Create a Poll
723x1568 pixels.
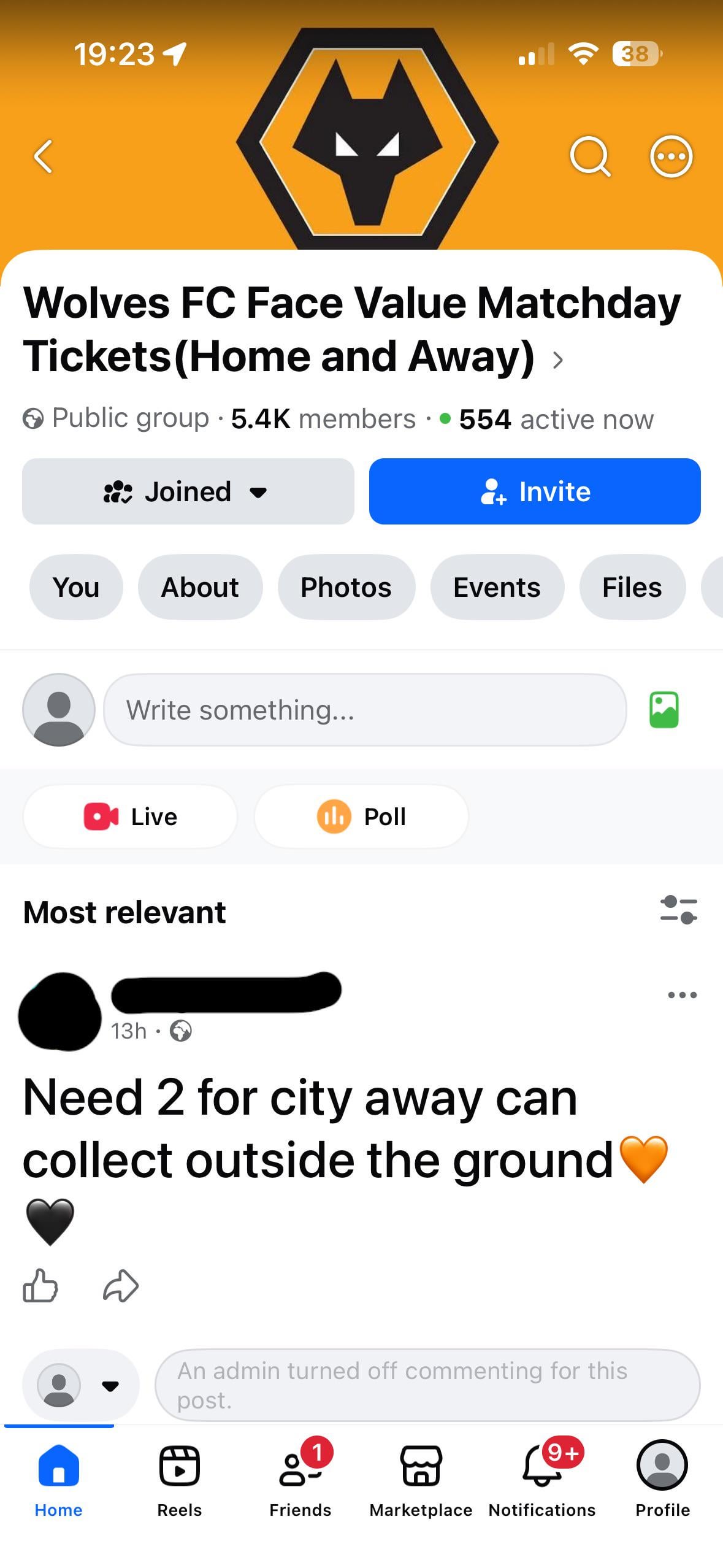click(x=361, y=817)
